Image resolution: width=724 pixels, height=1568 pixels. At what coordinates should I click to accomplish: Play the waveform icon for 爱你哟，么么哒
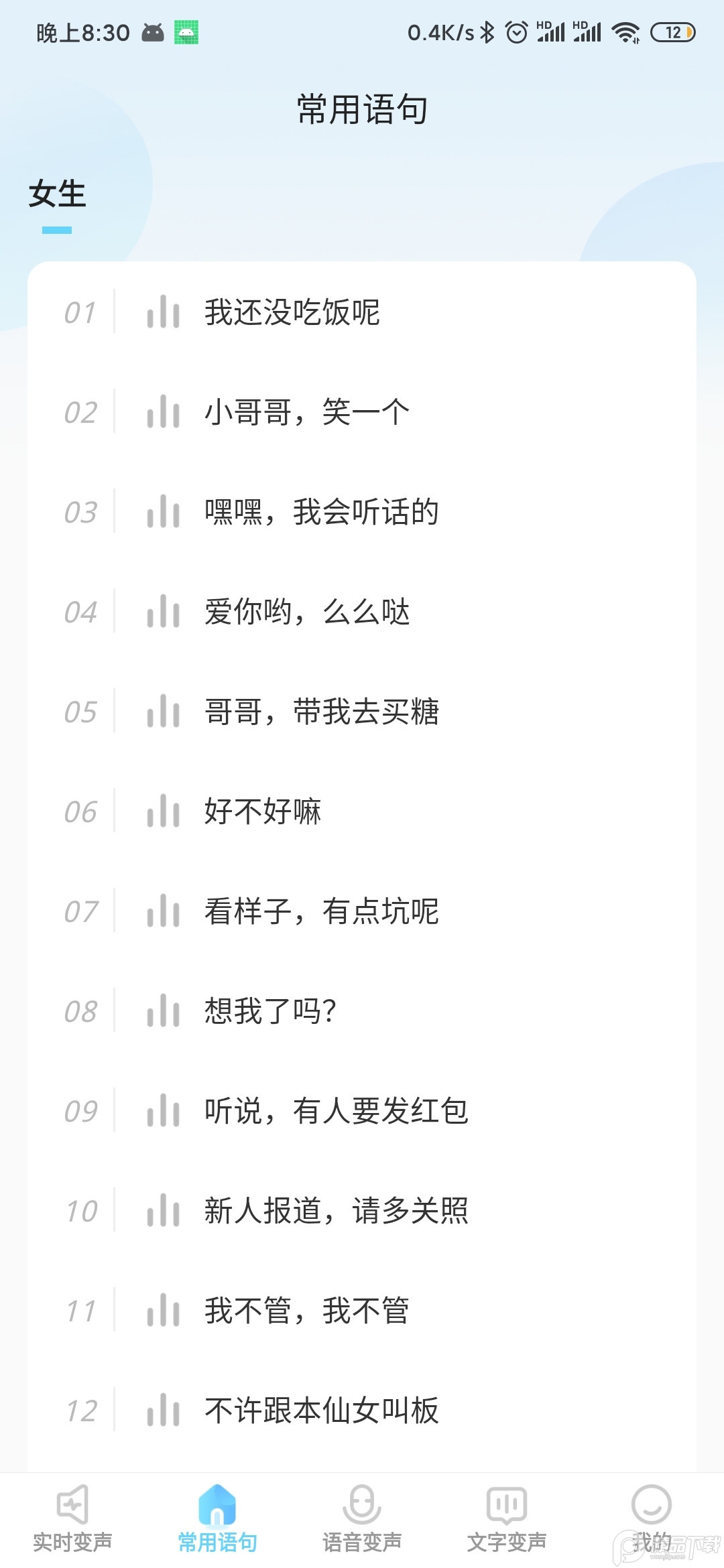point(162,612)
